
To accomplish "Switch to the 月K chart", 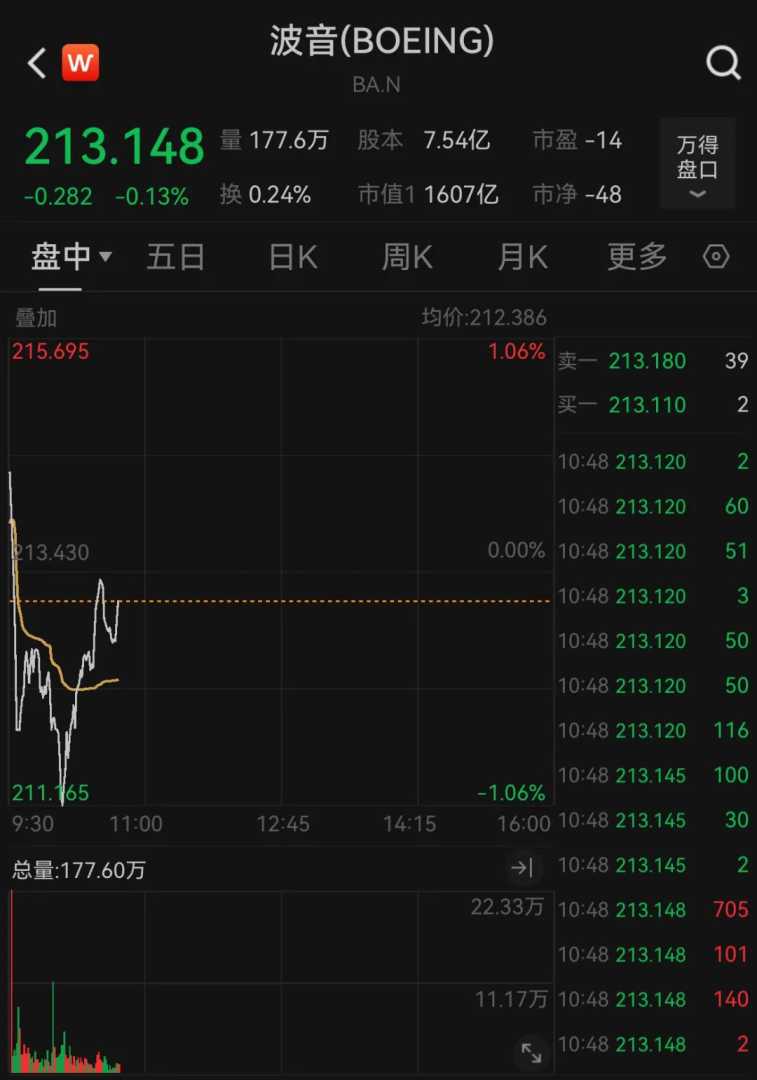I will point(522,258).
